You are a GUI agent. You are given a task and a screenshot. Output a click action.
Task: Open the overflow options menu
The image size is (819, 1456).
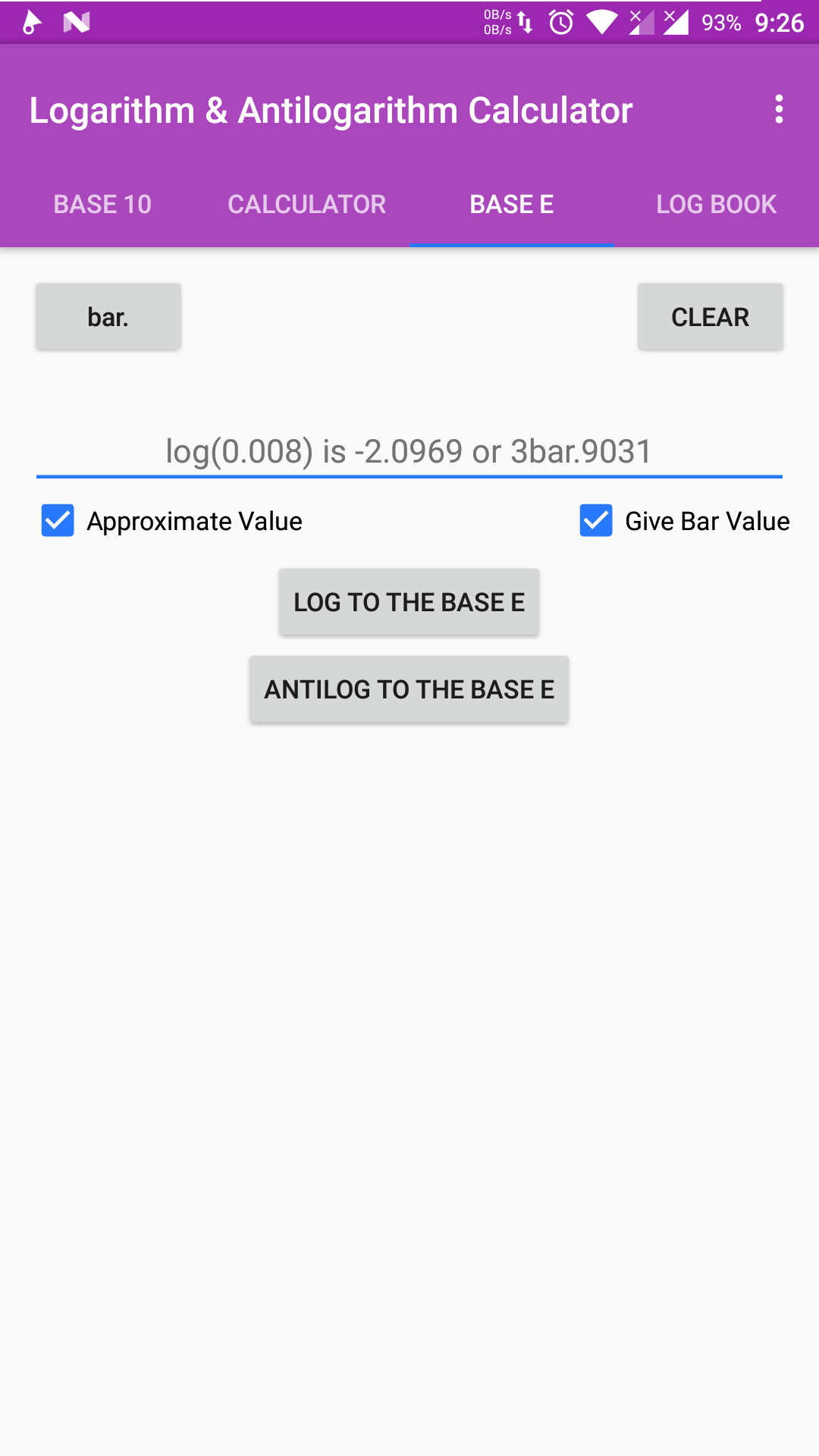[x=780, y=110]
